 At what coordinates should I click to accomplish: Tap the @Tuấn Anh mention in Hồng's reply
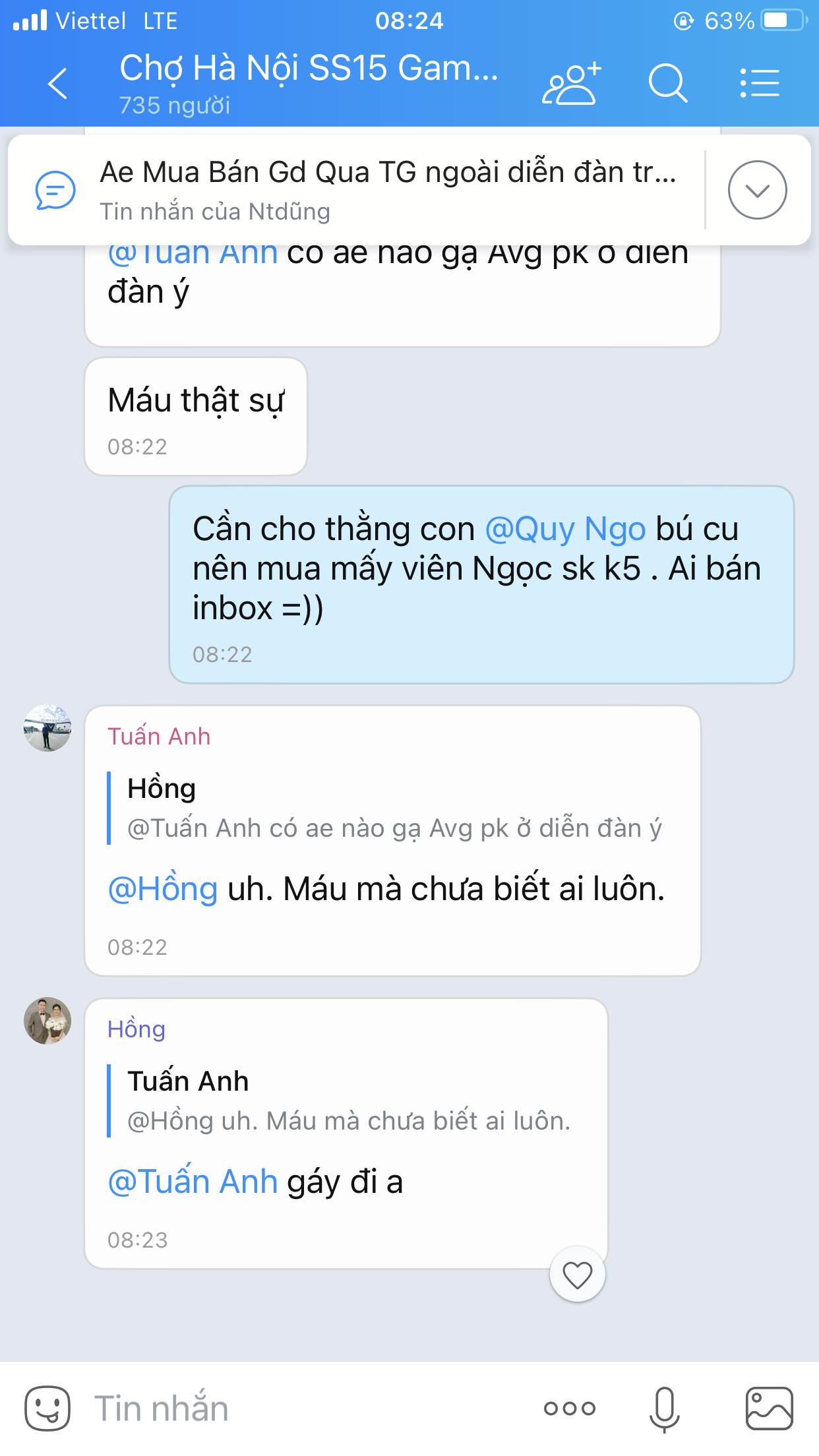coord(193,1182)
